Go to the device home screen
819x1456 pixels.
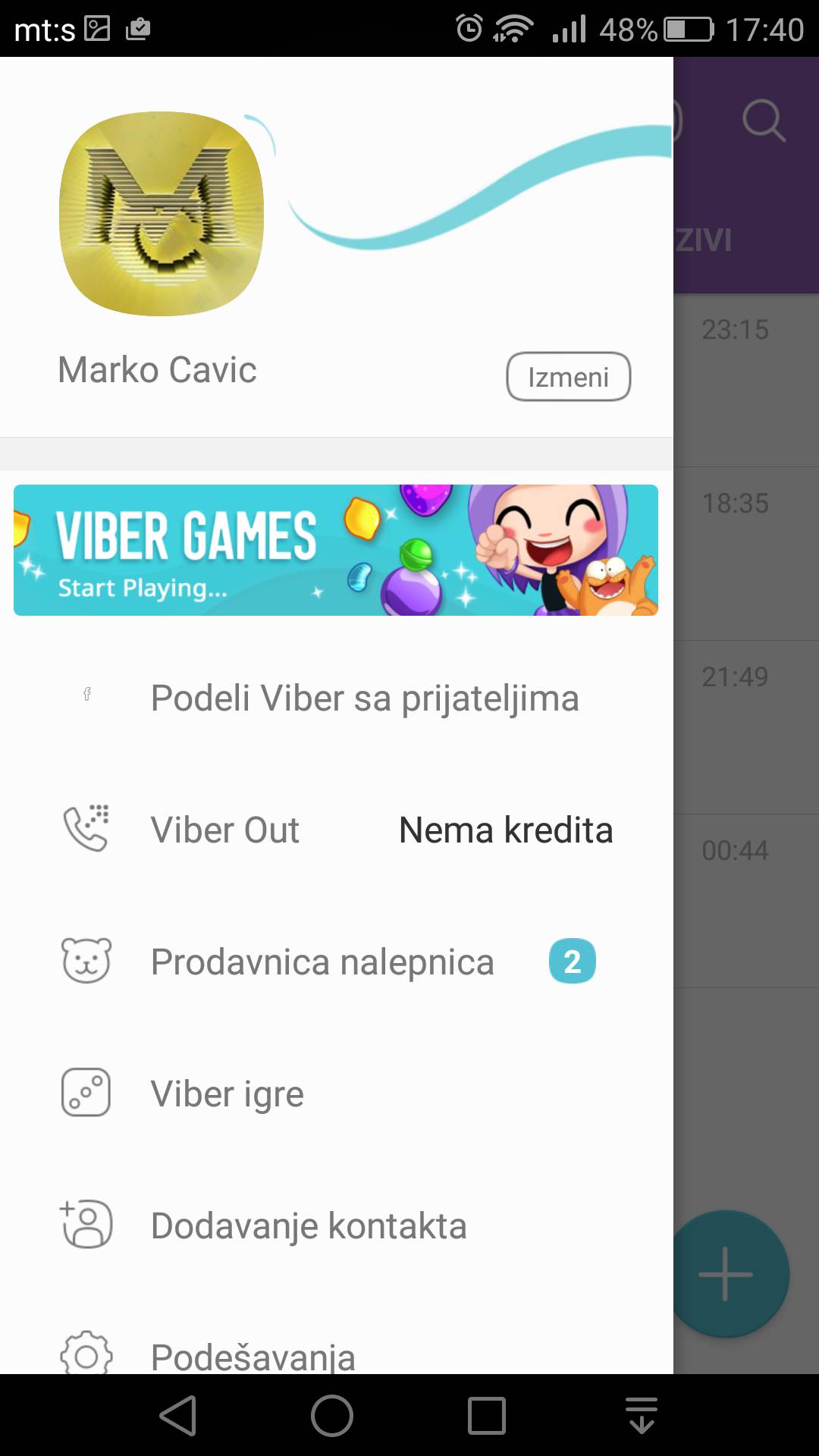[x=332, y=1415]
